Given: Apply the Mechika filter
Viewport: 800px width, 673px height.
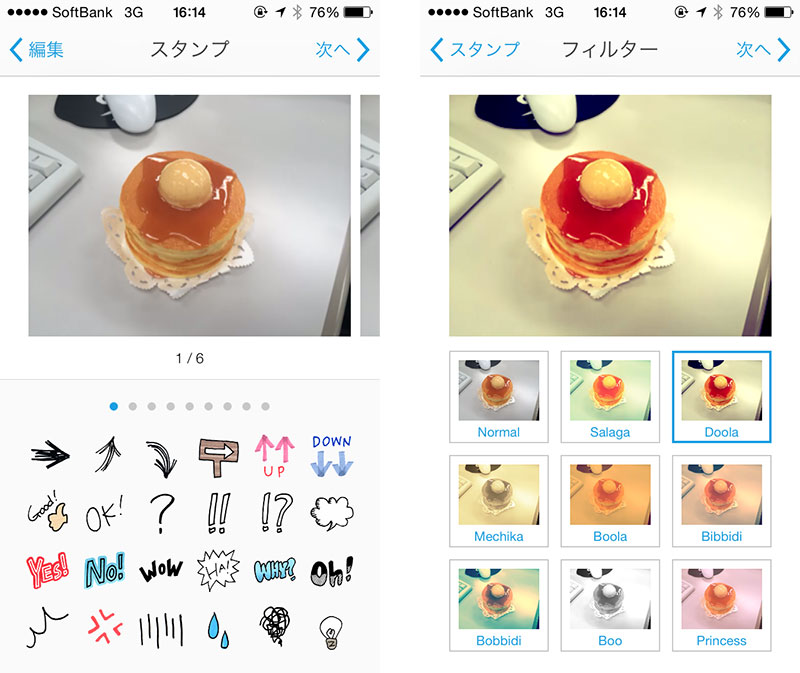Looking at the screenshot, I should (x=498, y=501).
